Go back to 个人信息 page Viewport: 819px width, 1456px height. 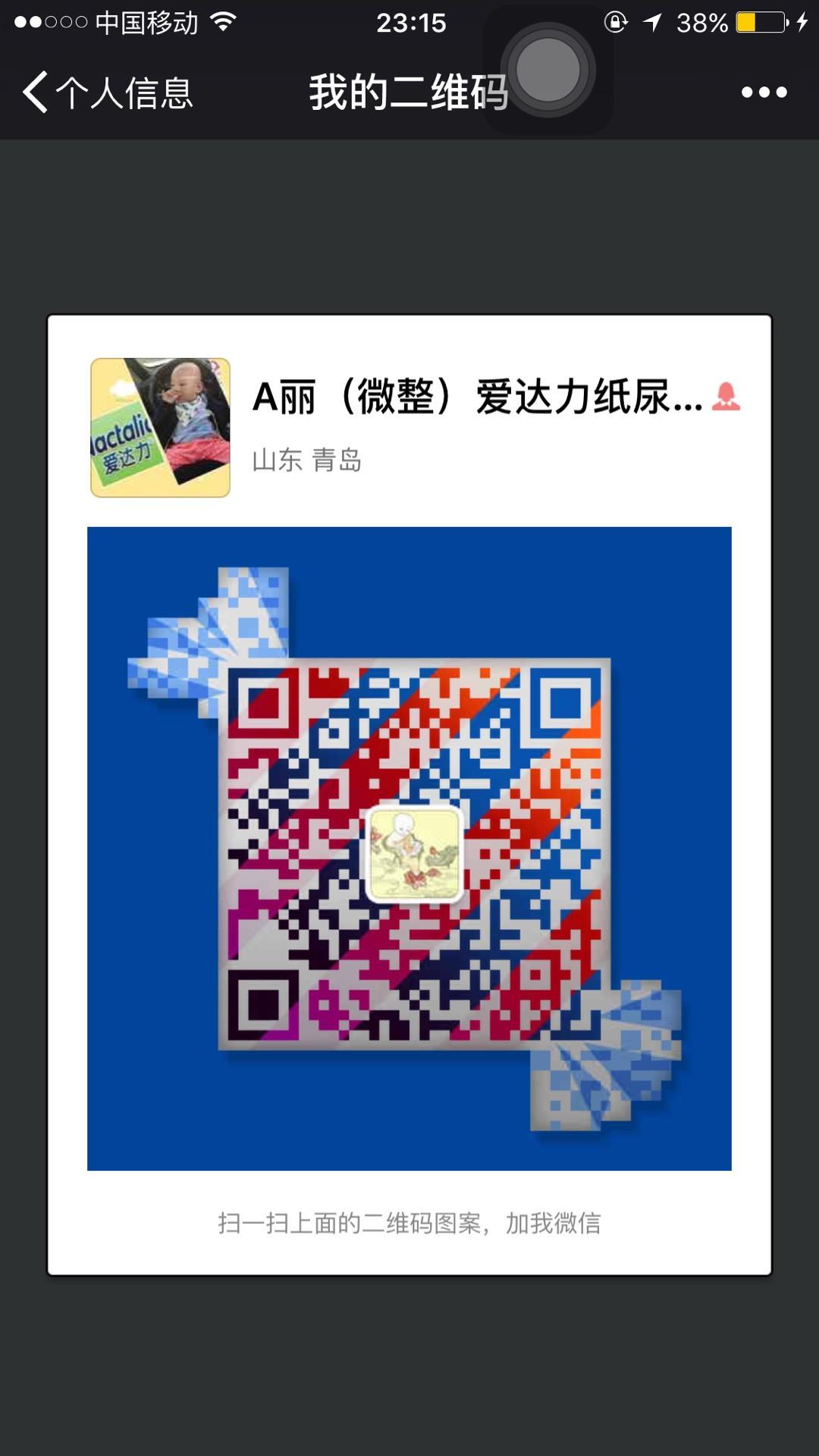point(108,93)
